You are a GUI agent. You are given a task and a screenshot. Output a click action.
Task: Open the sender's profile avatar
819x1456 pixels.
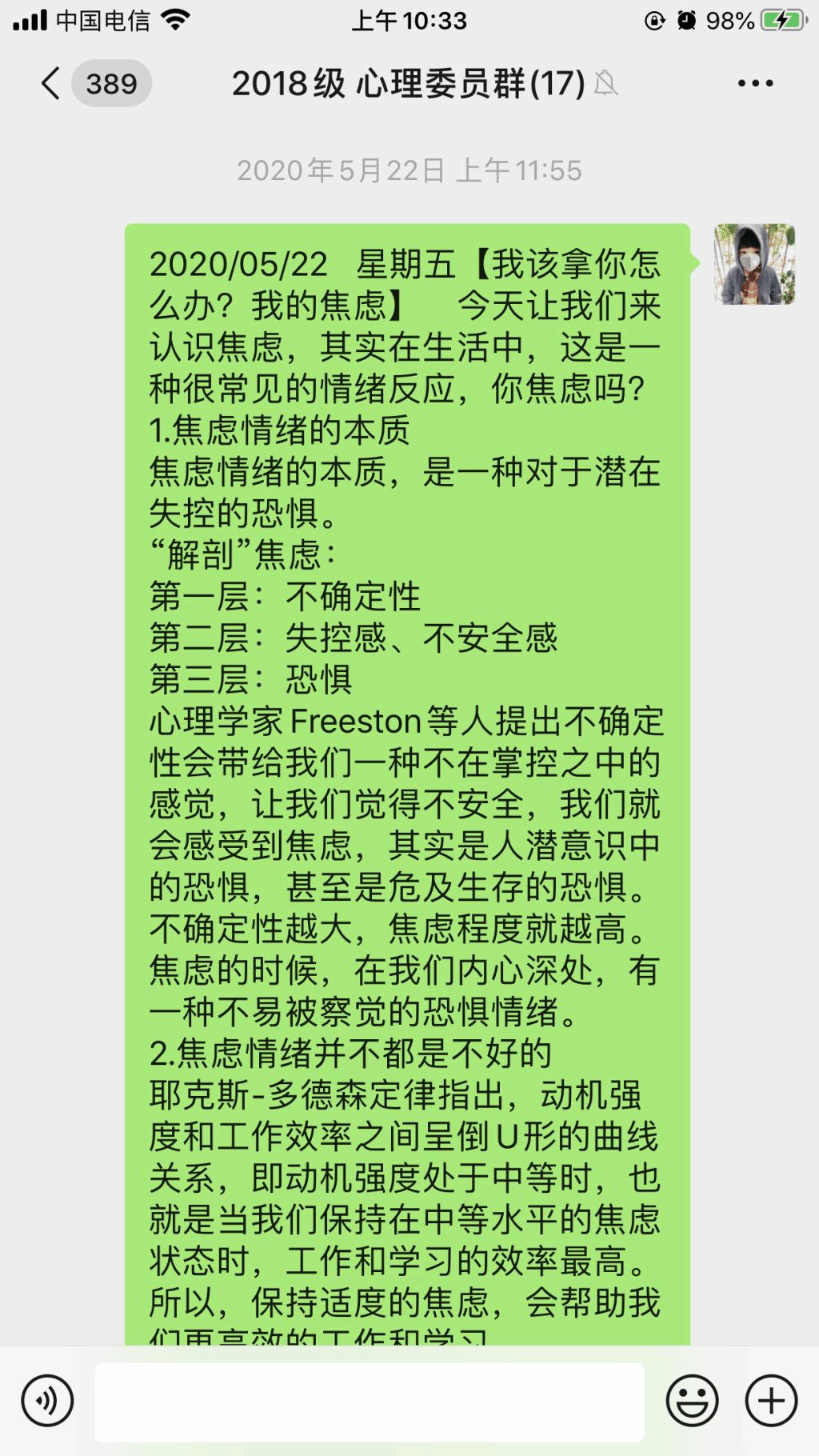coord(754,264)
